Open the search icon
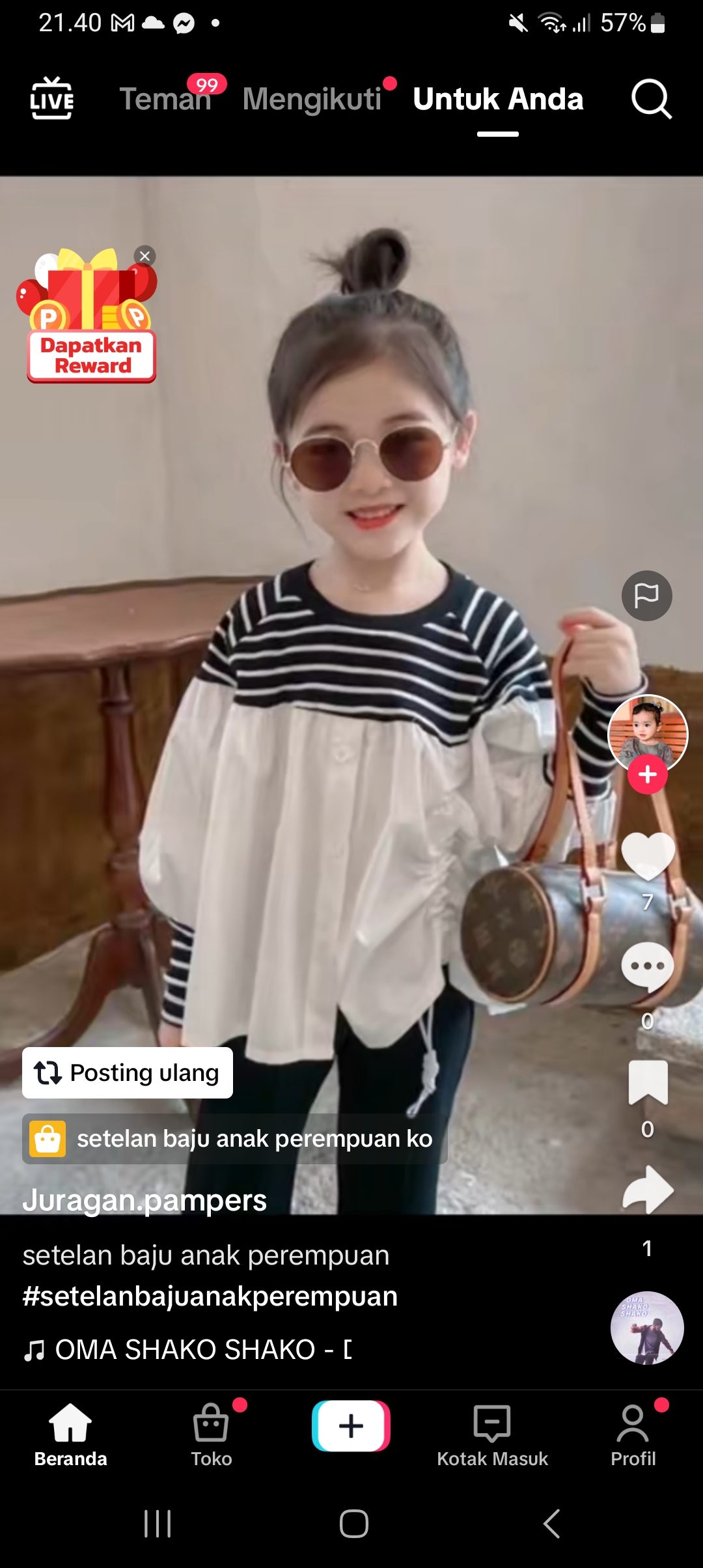The image size is (703, 1568). pos(651,99)
